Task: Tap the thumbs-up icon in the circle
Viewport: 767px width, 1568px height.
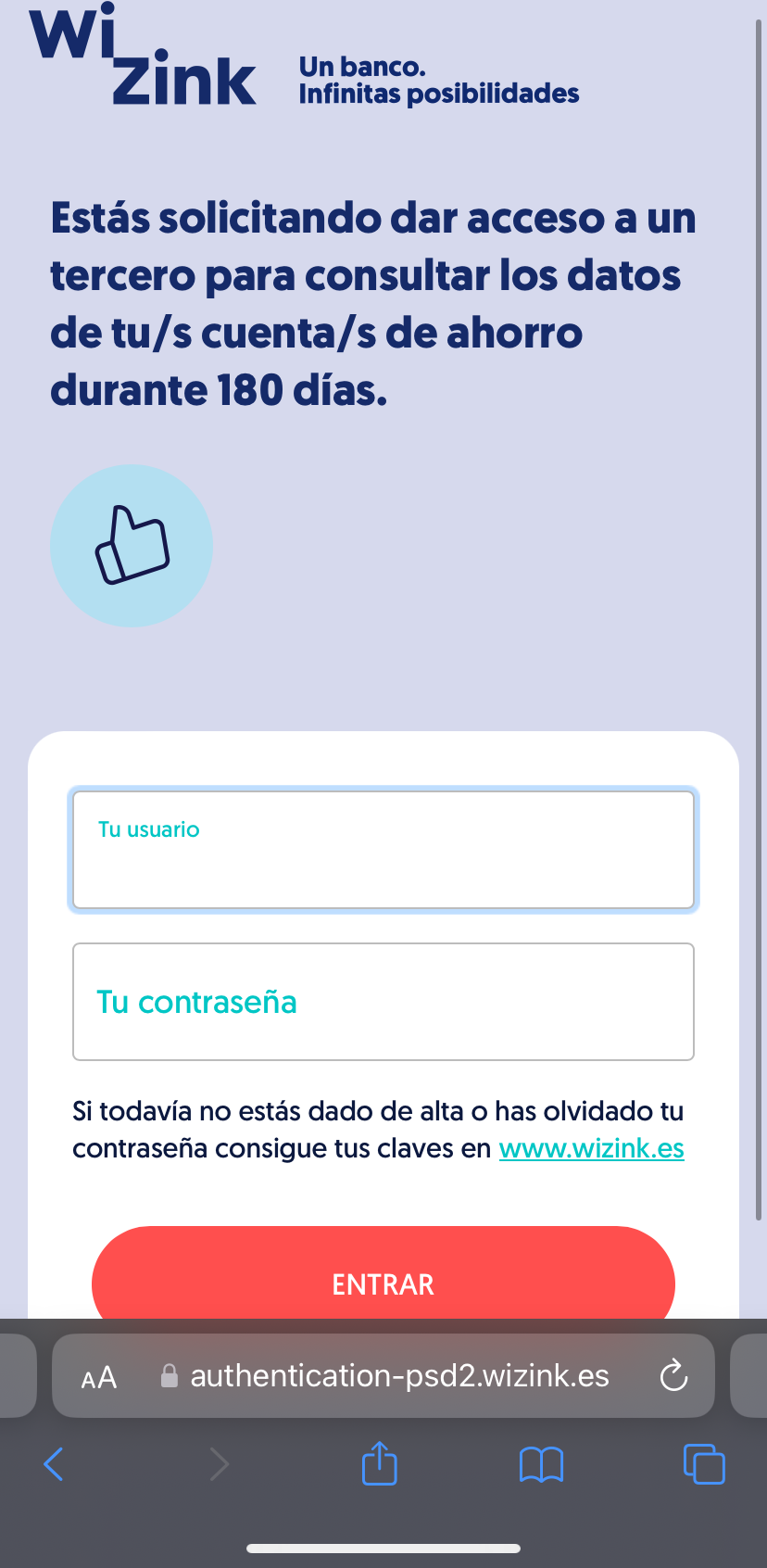Action: click(132, 546)
